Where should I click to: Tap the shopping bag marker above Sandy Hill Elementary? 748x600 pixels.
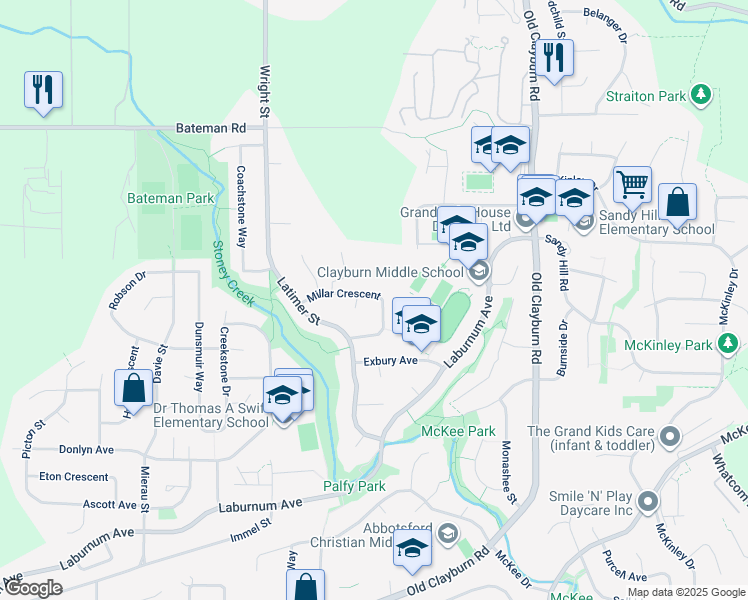(x=677, y=204)
